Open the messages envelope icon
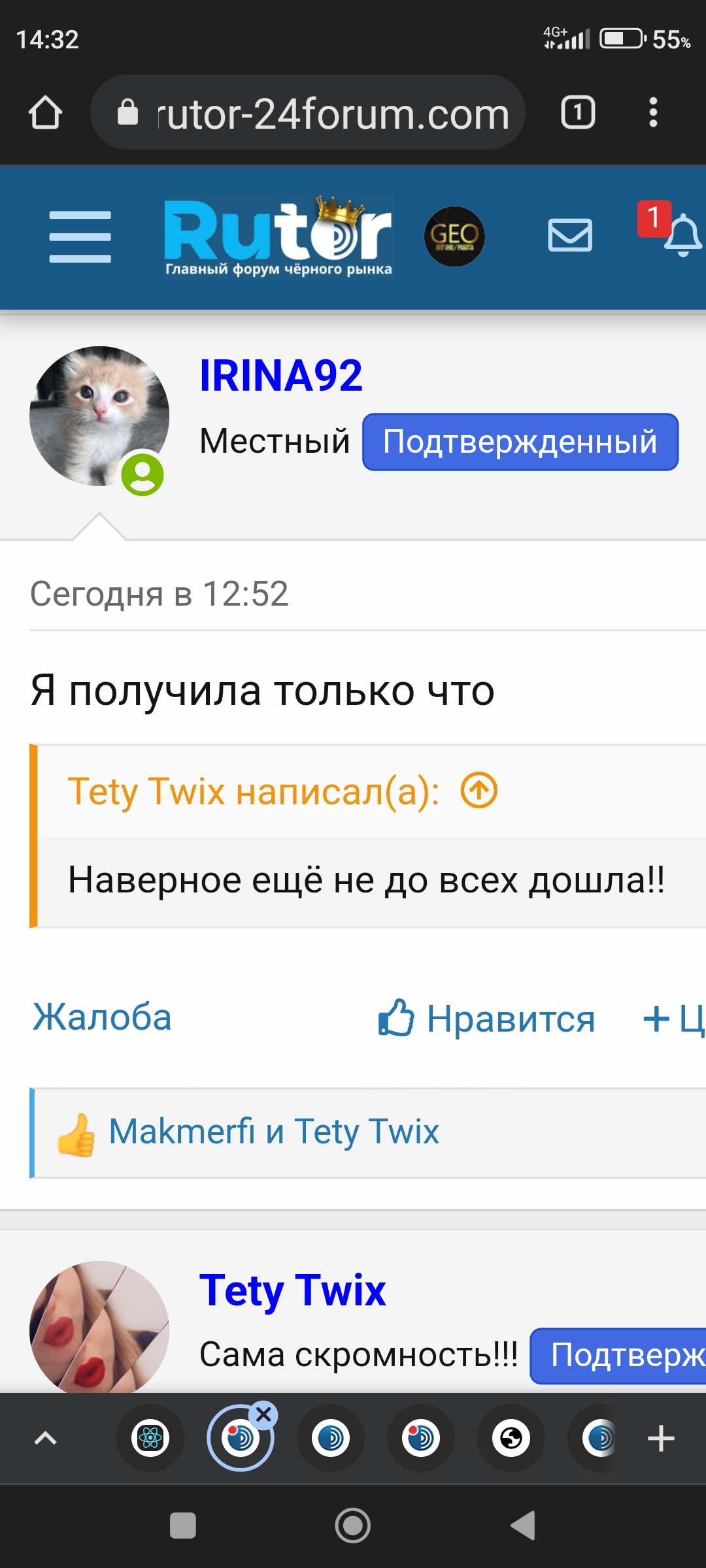706x1568 pixels. coord(570,235)
